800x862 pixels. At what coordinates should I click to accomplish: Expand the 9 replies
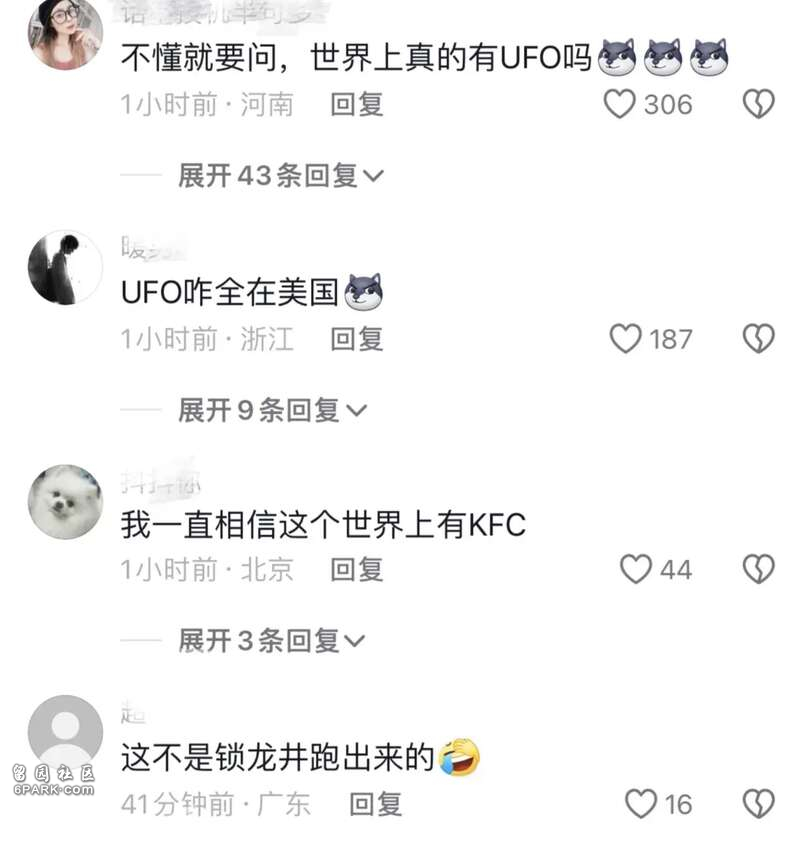tap(272, 410)
